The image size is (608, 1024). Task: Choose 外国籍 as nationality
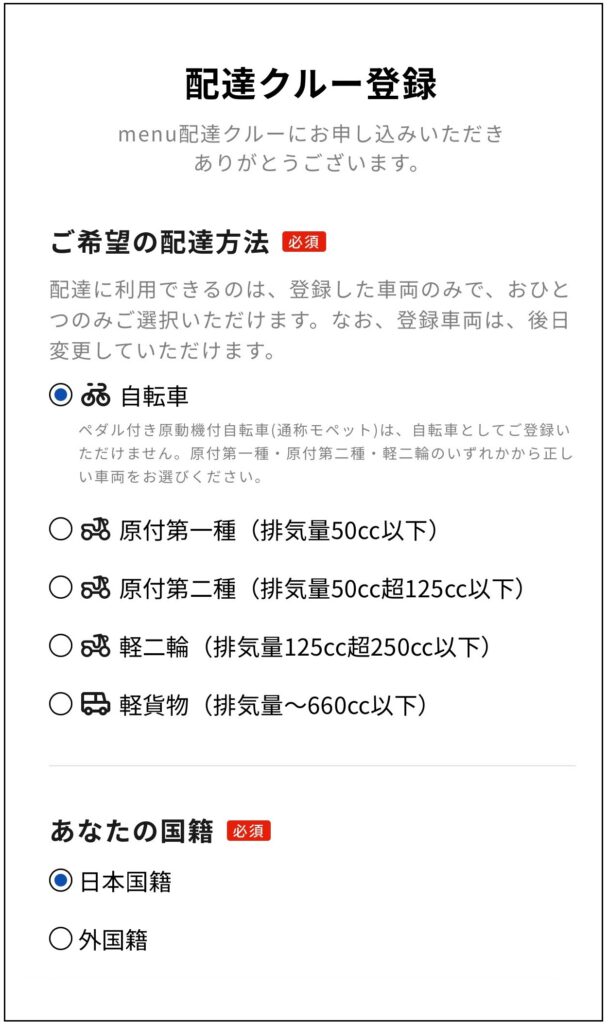61,939
